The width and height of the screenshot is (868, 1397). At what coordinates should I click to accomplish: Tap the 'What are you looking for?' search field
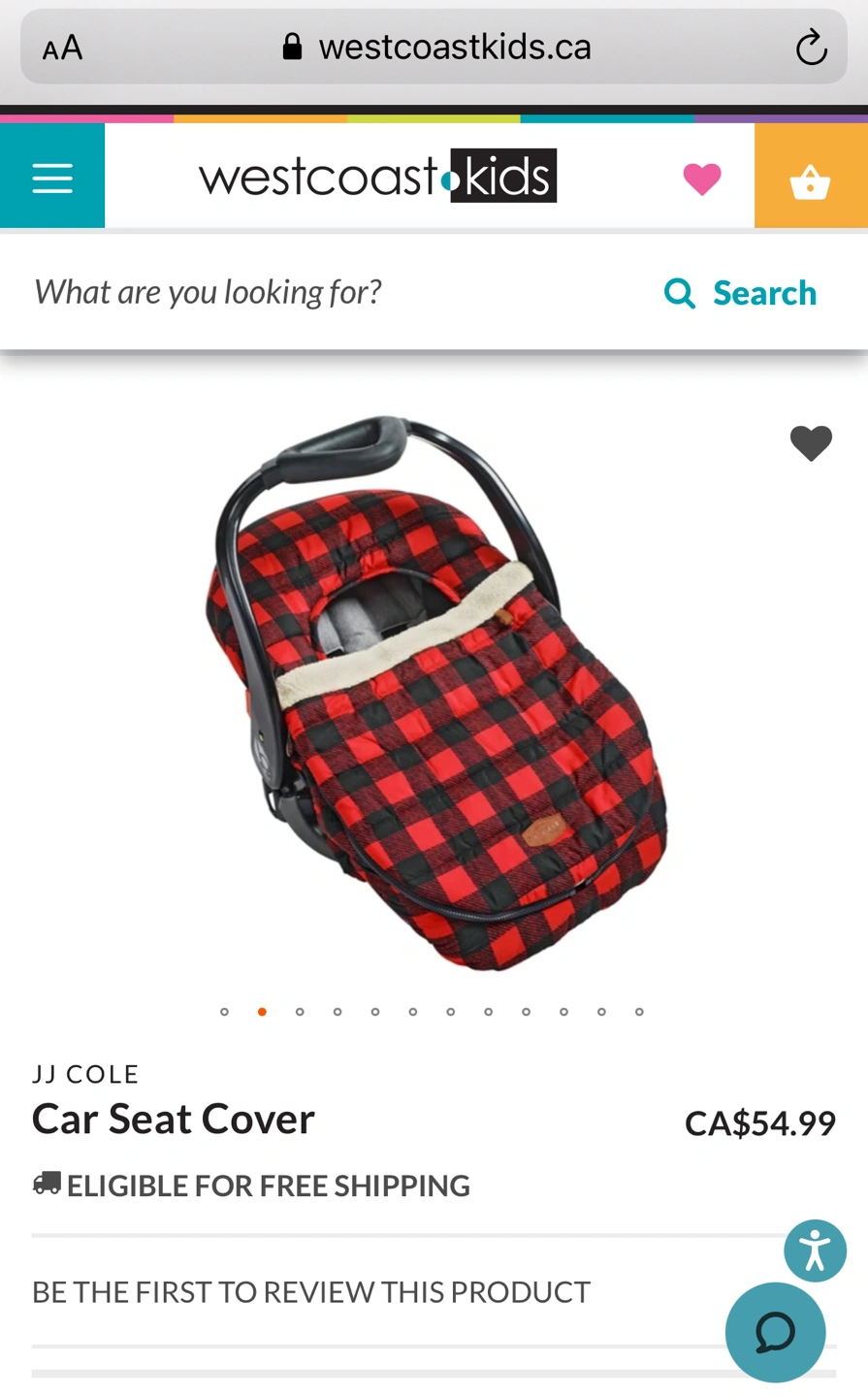pos(320,292)
